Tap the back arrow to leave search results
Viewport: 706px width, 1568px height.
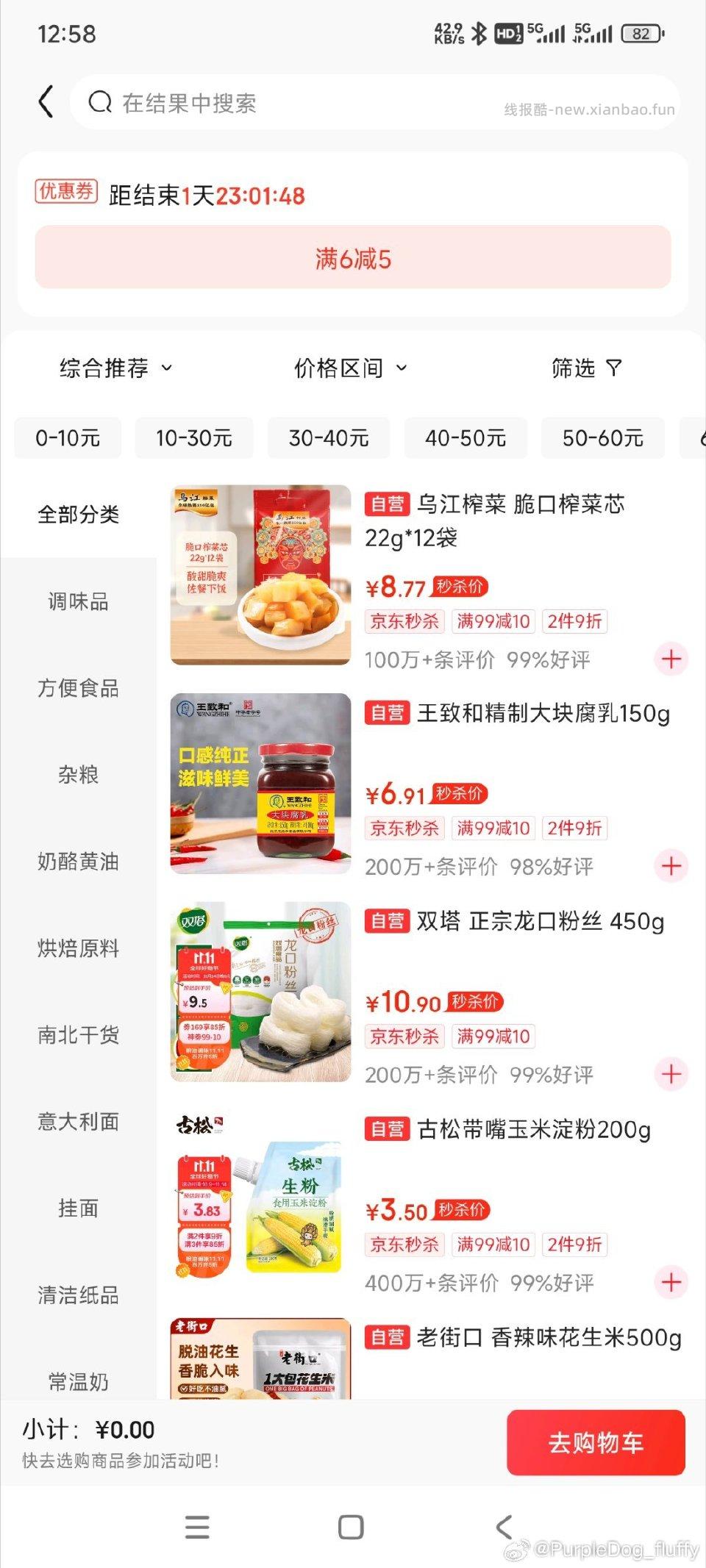[x=46, y=102]
